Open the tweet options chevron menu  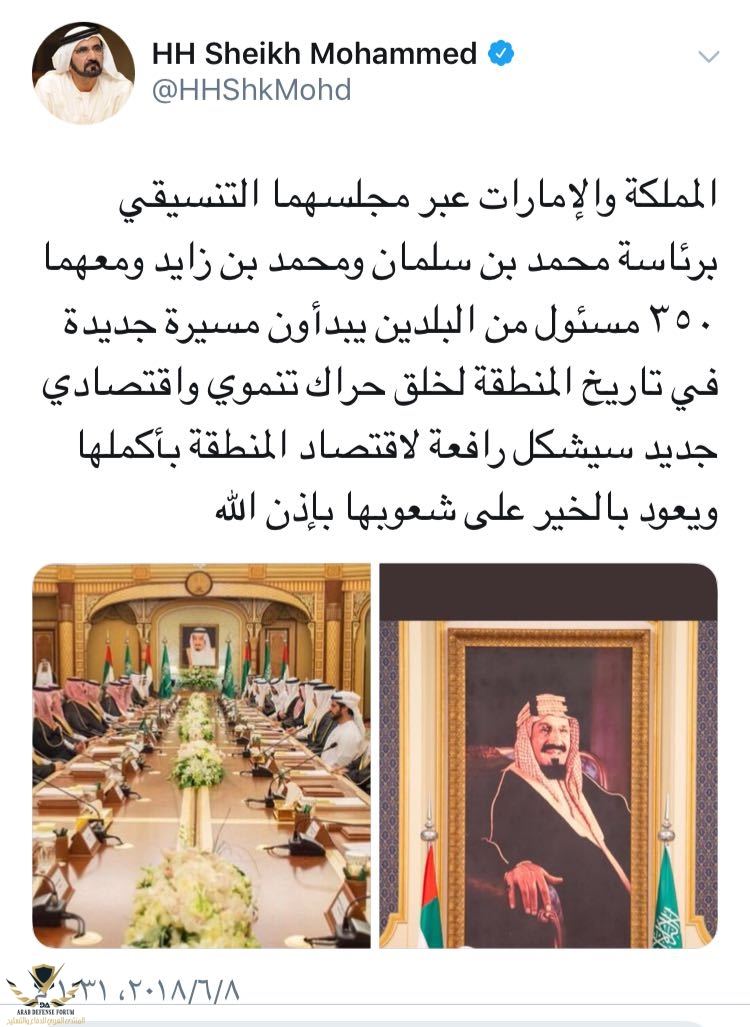coord(708,57)
